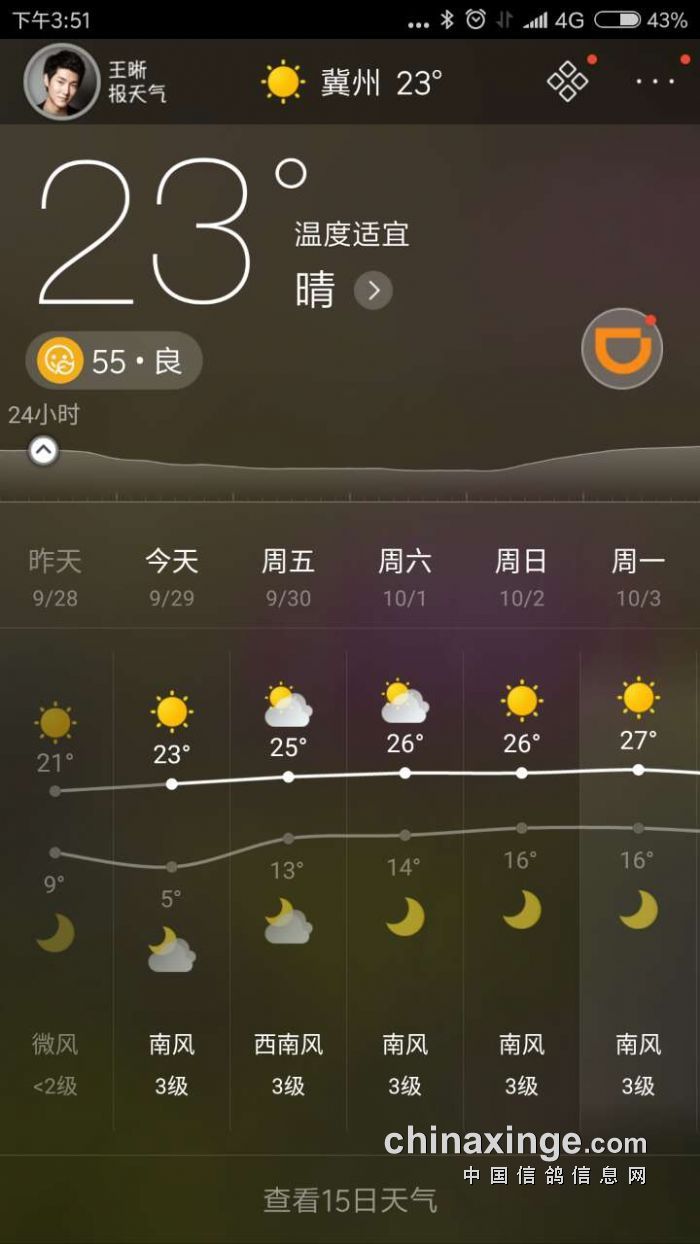700x1244 pixels.
Task: Open the three-dot overflow menu
Action: [655, 82]
